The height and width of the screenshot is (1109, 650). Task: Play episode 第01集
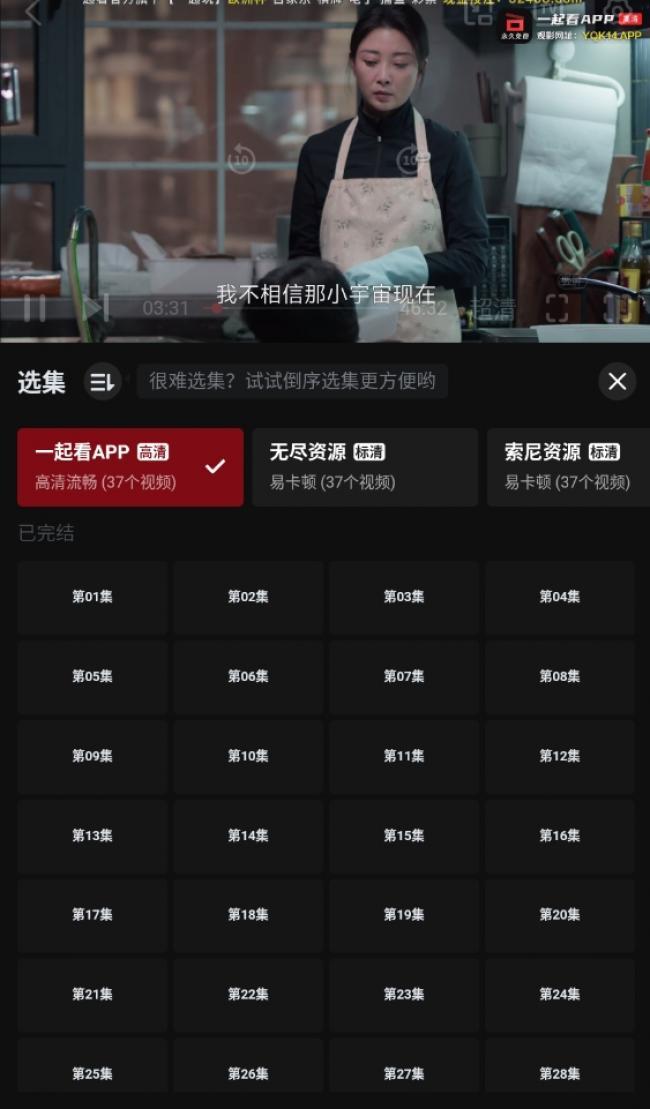pyautogui.click(x=92, y=597)
